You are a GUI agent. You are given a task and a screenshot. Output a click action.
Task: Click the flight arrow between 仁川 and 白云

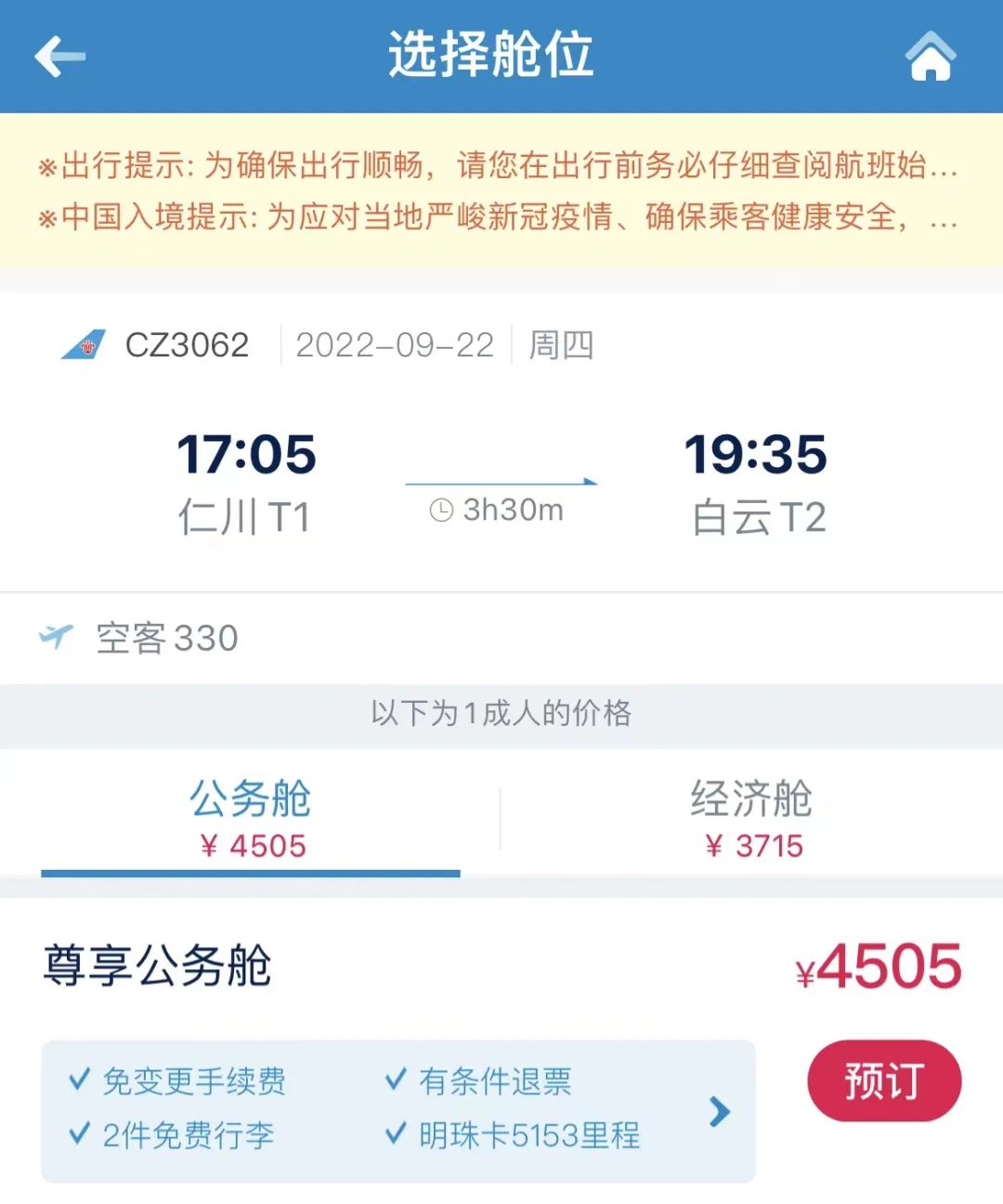501,481
